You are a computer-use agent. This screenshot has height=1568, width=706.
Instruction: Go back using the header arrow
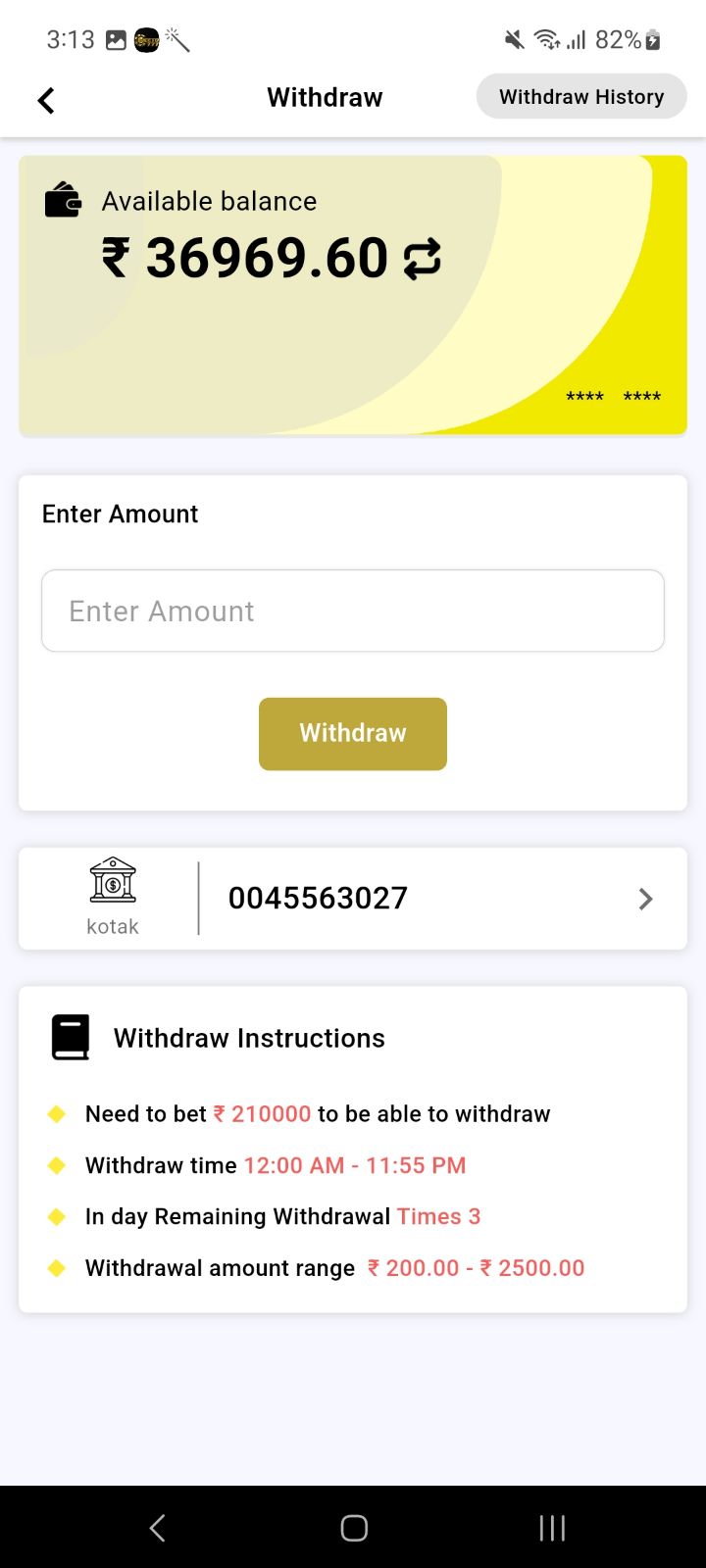(x=46, y=100)
